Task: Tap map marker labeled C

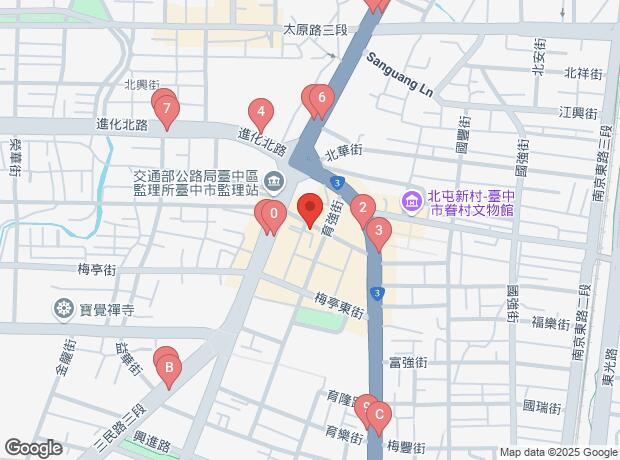Action: 379,414
